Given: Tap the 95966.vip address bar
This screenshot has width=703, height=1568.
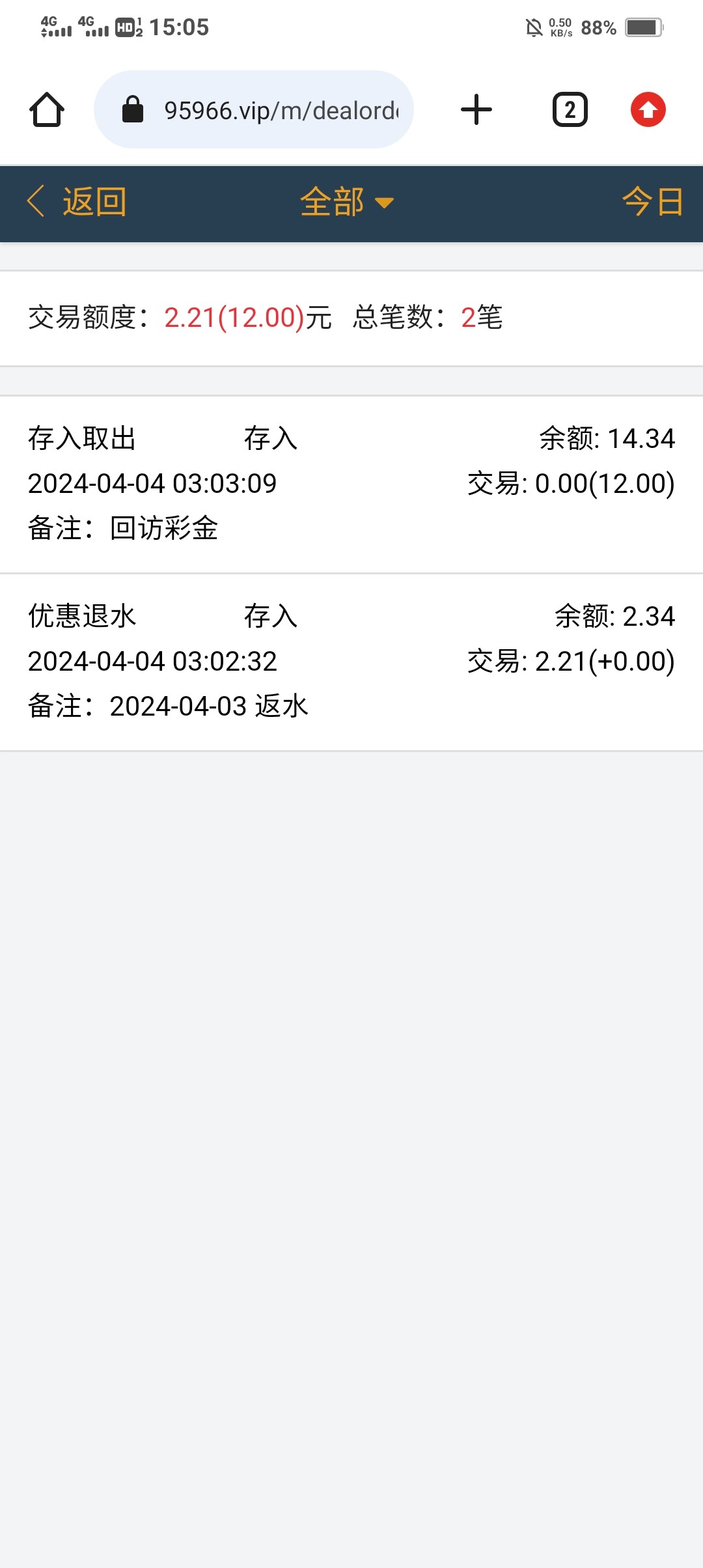Looking at the screenshot, I should pyautogui.click(x=254, y=109).
